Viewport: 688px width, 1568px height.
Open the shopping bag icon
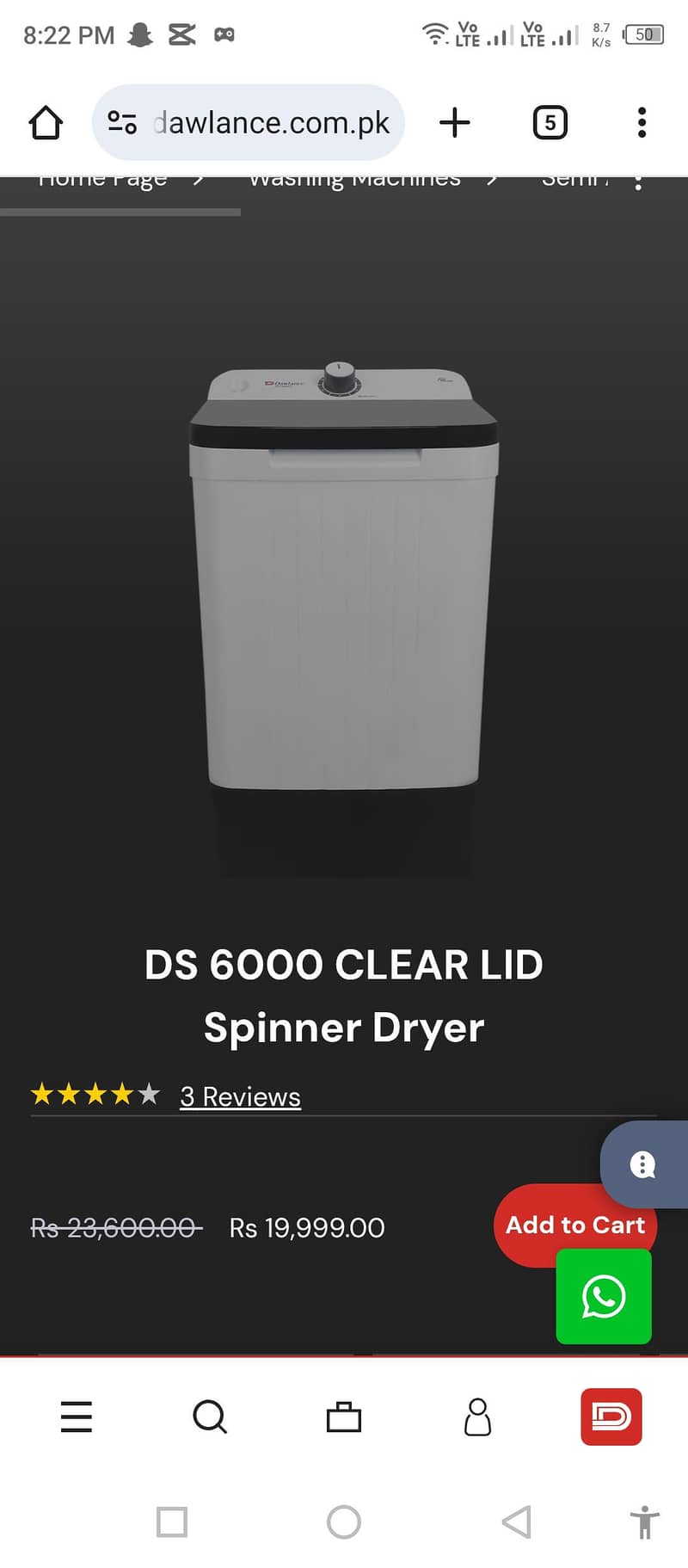[x=343, y=1417]
